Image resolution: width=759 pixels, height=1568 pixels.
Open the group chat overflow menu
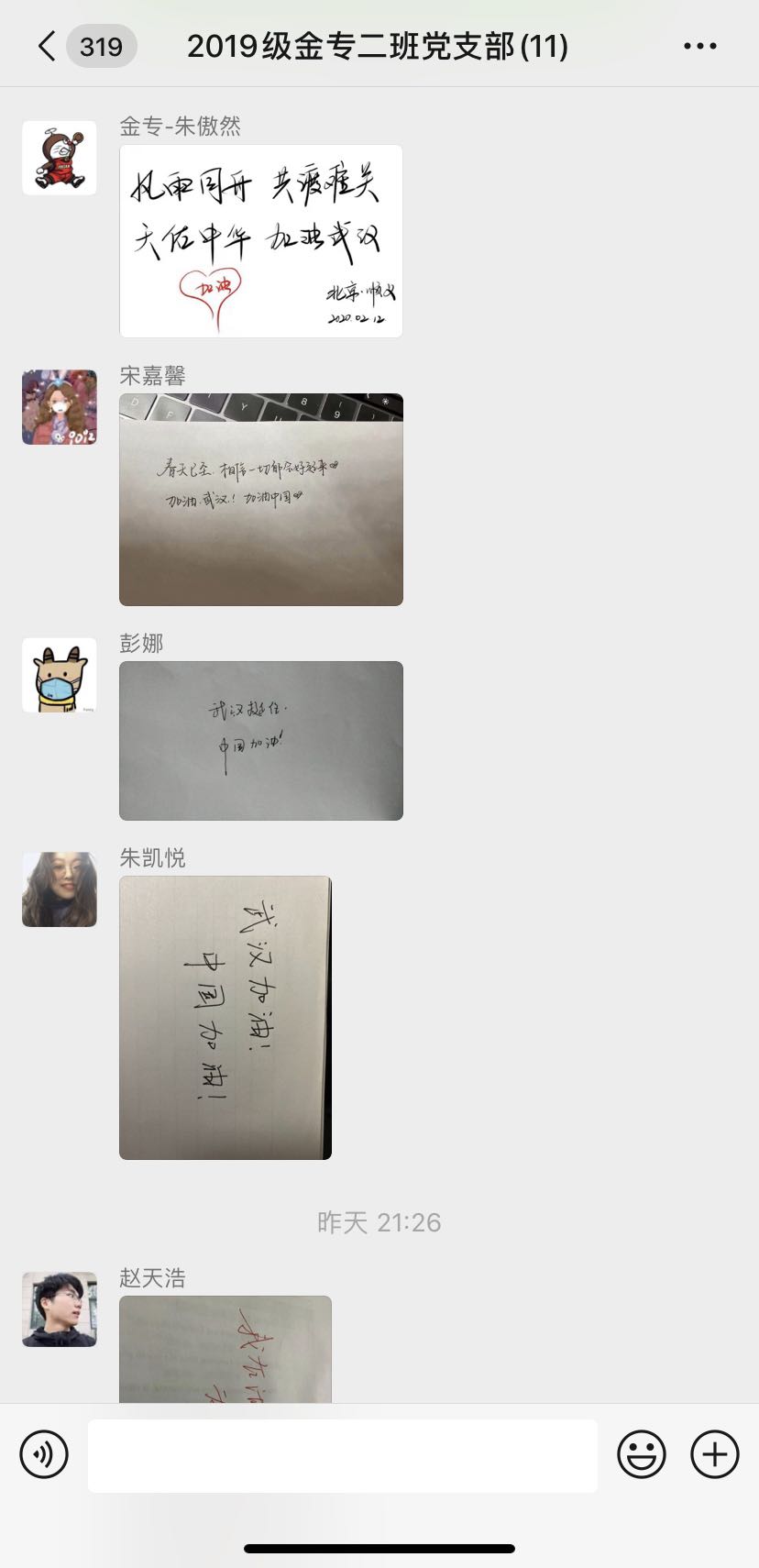699,46
